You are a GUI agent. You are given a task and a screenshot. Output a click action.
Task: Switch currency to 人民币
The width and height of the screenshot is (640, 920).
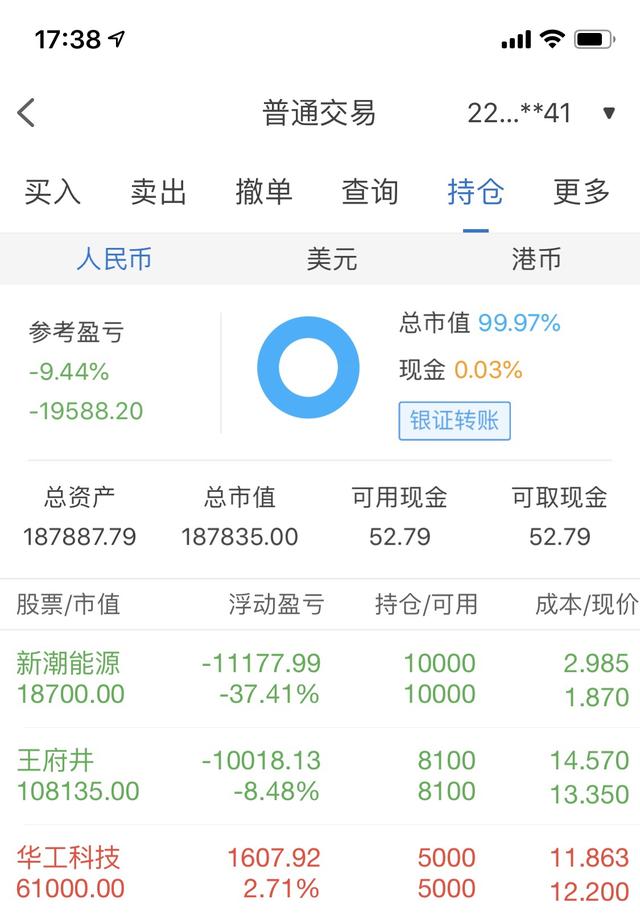114,260
